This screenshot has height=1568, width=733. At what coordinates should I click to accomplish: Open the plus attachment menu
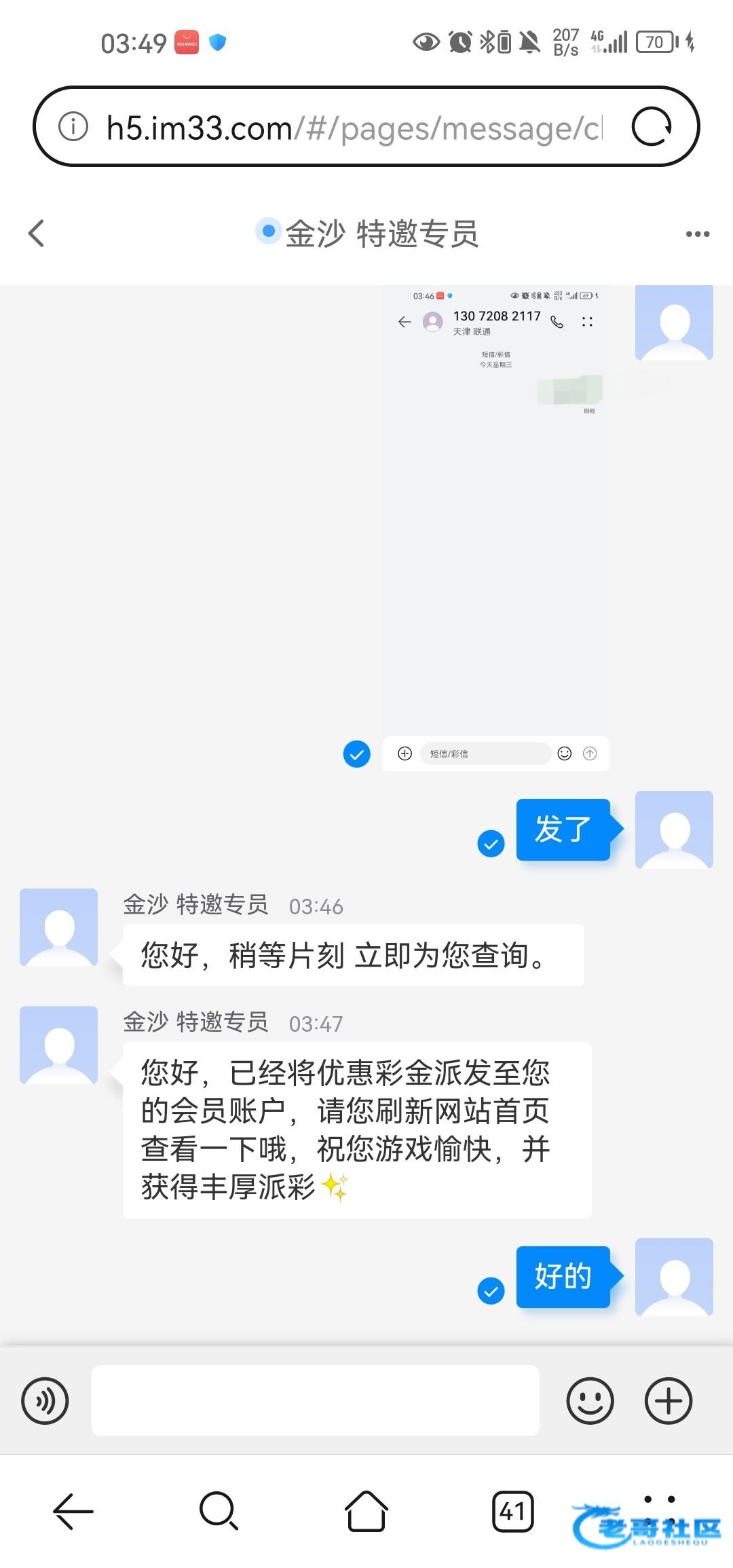(669, 1400)
